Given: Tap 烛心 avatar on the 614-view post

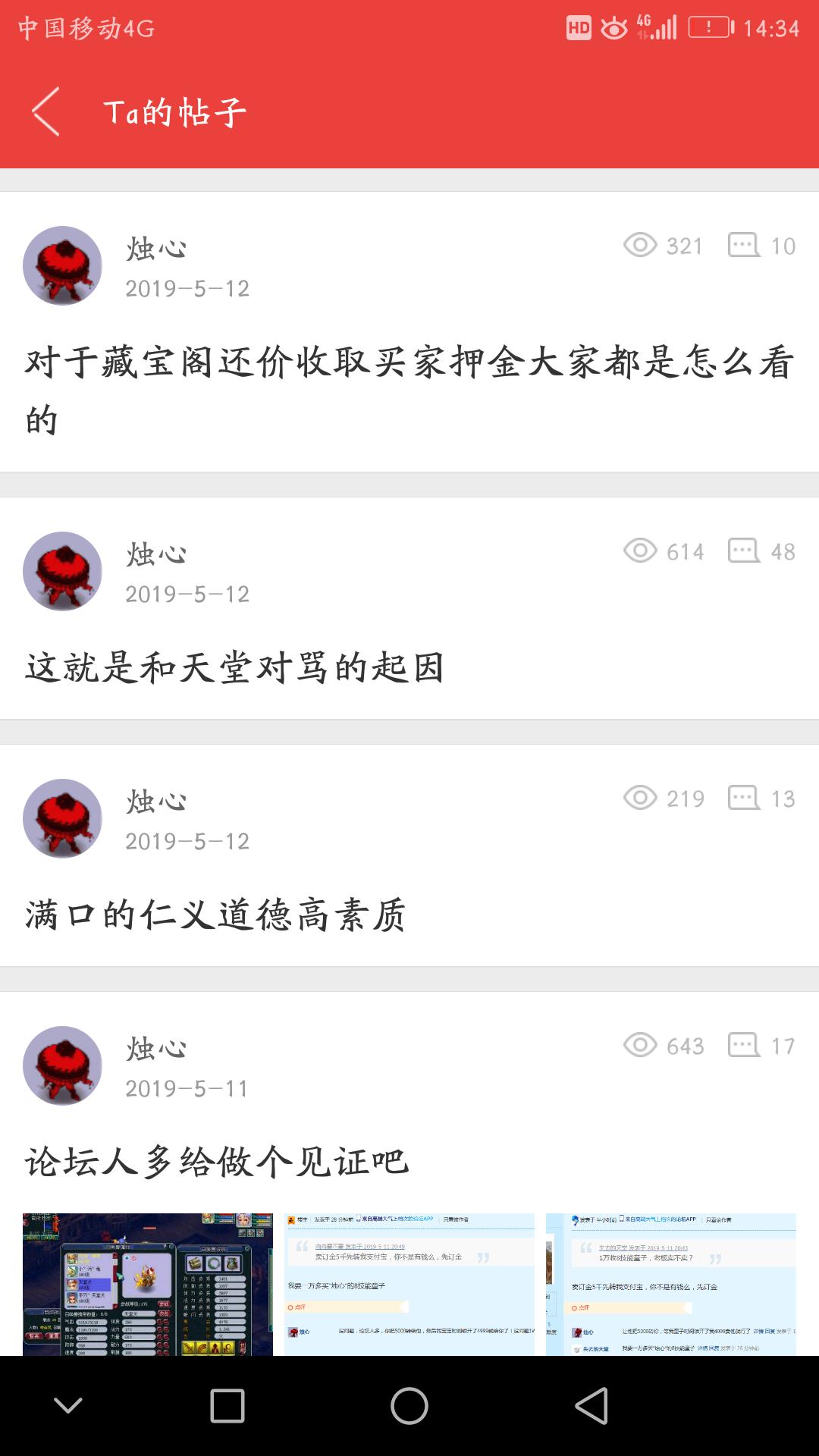Looking at the screenshot, I should point(62,571).
